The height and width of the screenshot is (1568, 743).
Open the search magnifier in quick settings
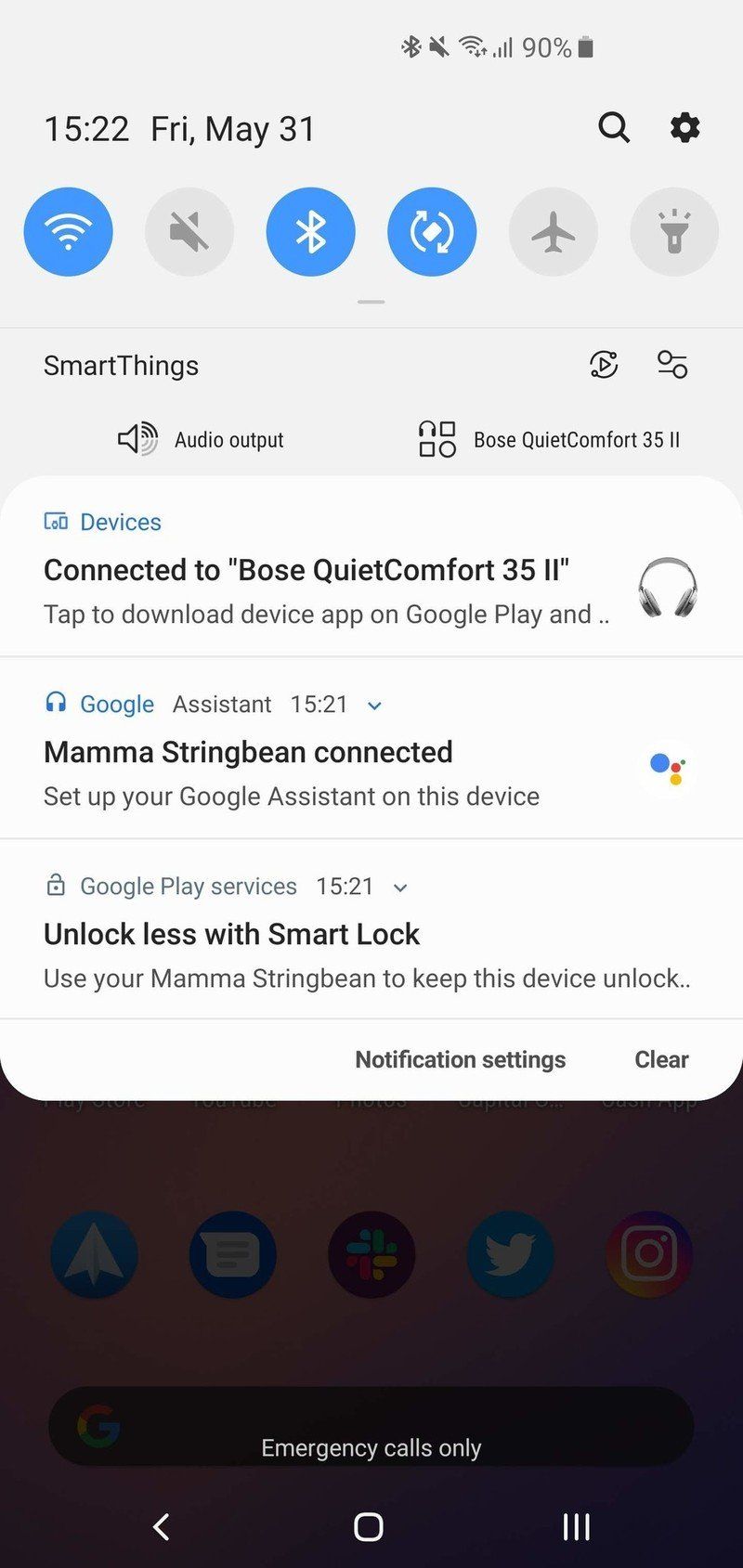[614, 128]
